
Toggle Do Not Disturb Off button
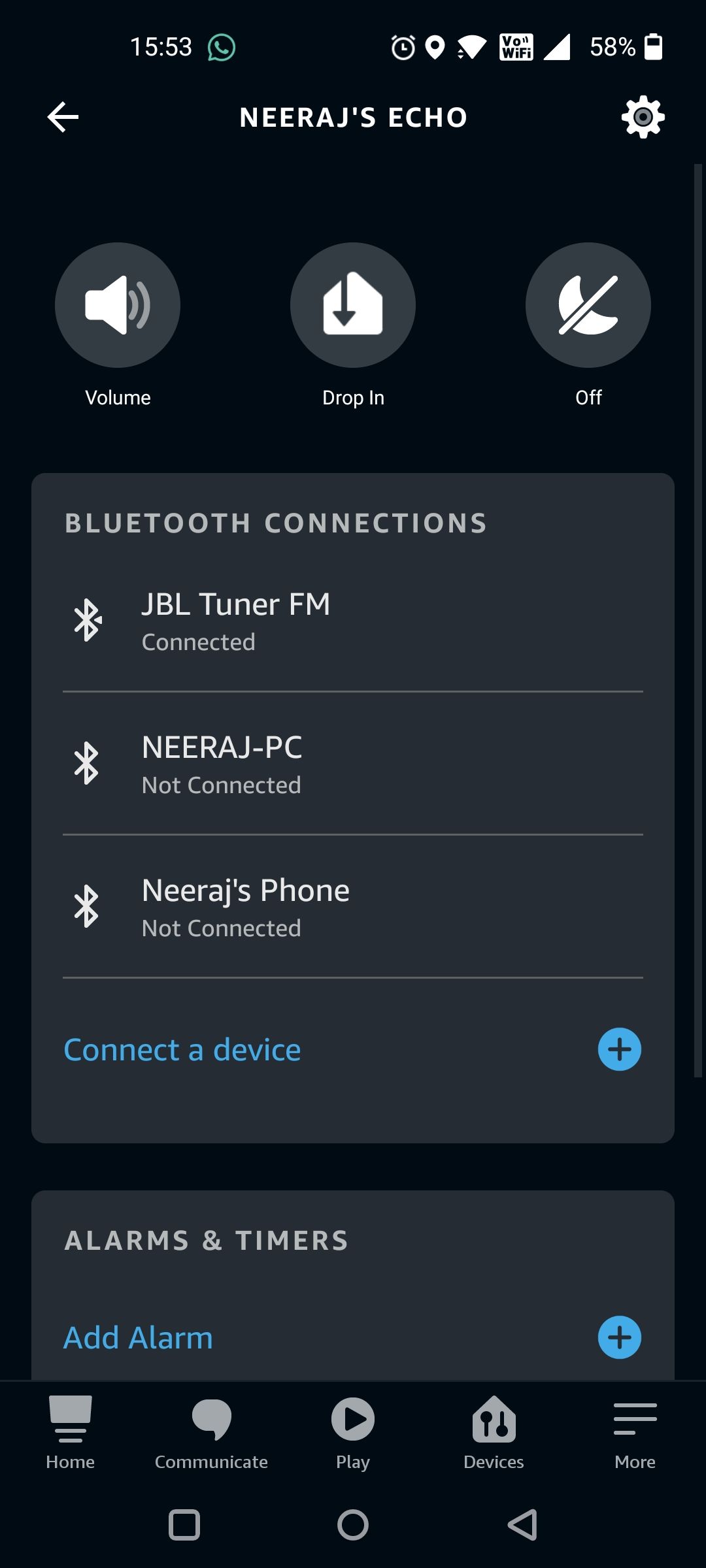coord(588,305)
